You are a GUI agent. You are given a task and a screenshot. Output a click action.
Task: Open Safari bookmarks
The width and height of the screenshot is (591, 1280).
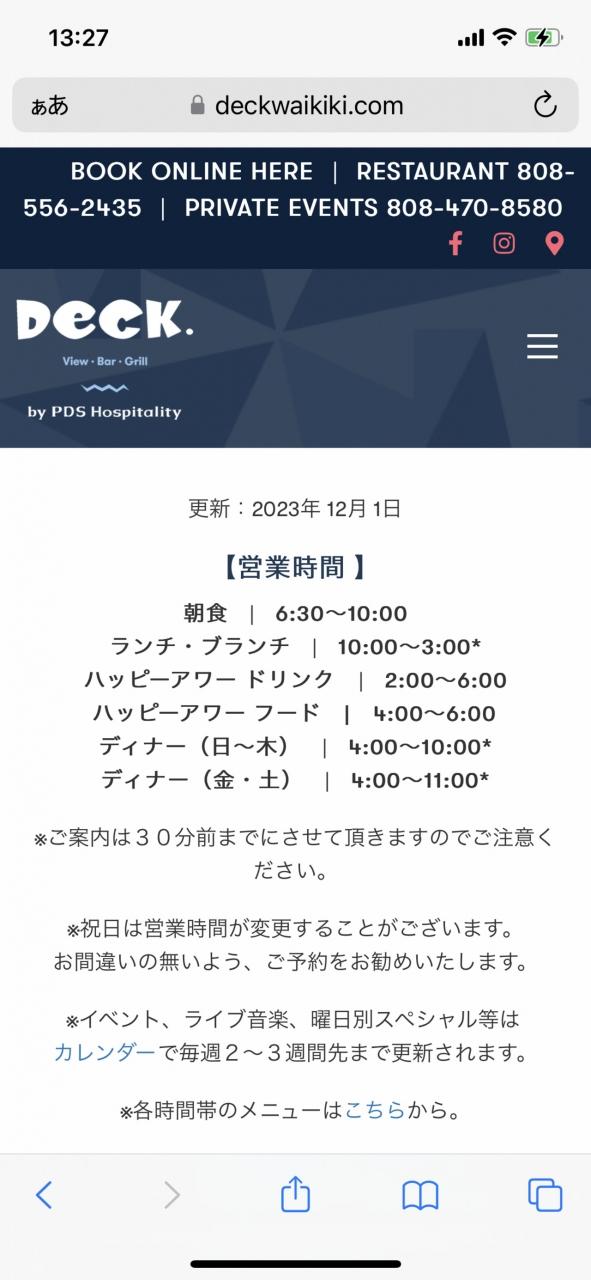tap(420, 1194)
